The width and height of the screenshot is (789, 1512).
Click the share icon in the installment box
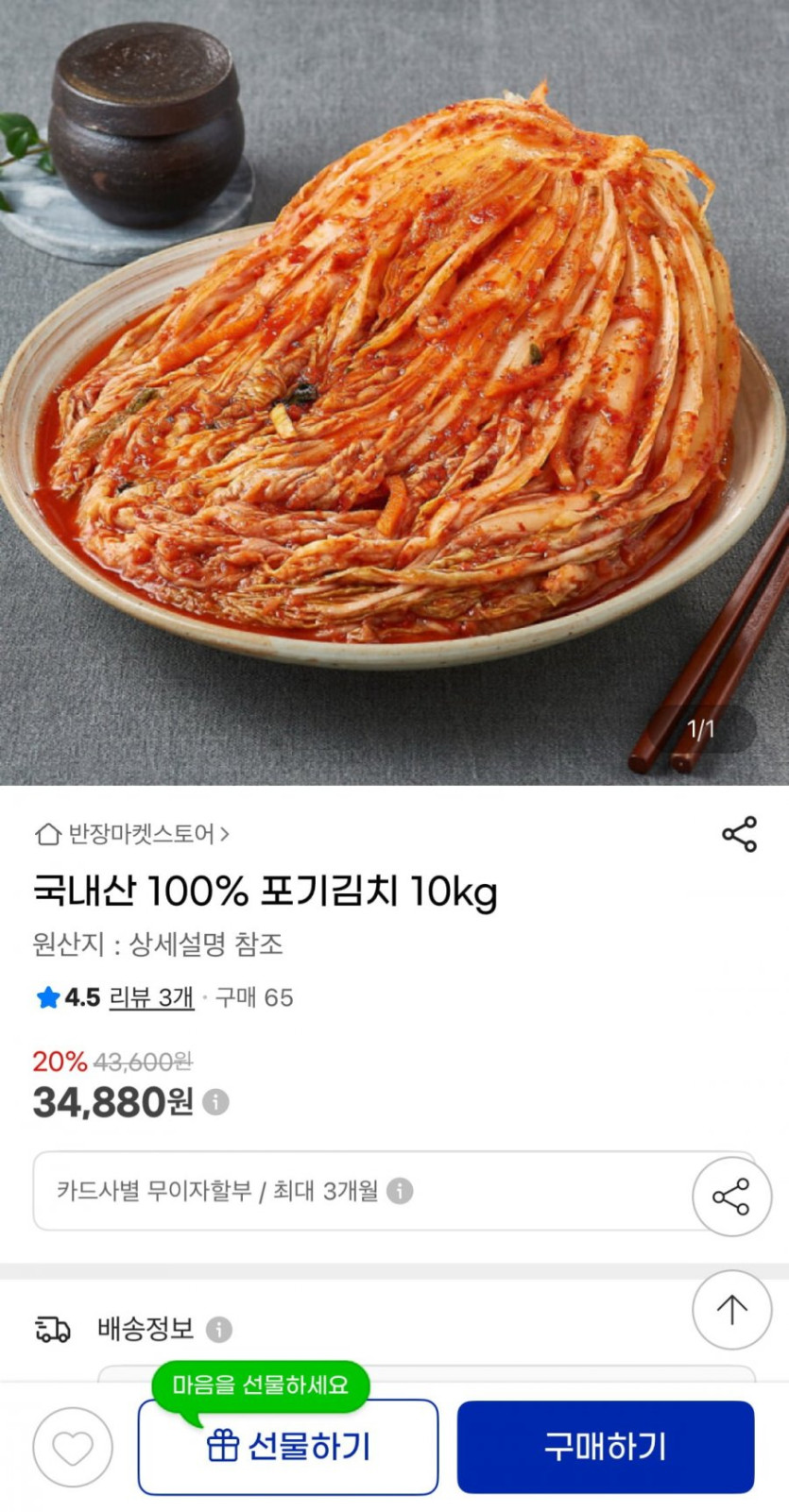pyautogui.click(x=730, y=1196)
